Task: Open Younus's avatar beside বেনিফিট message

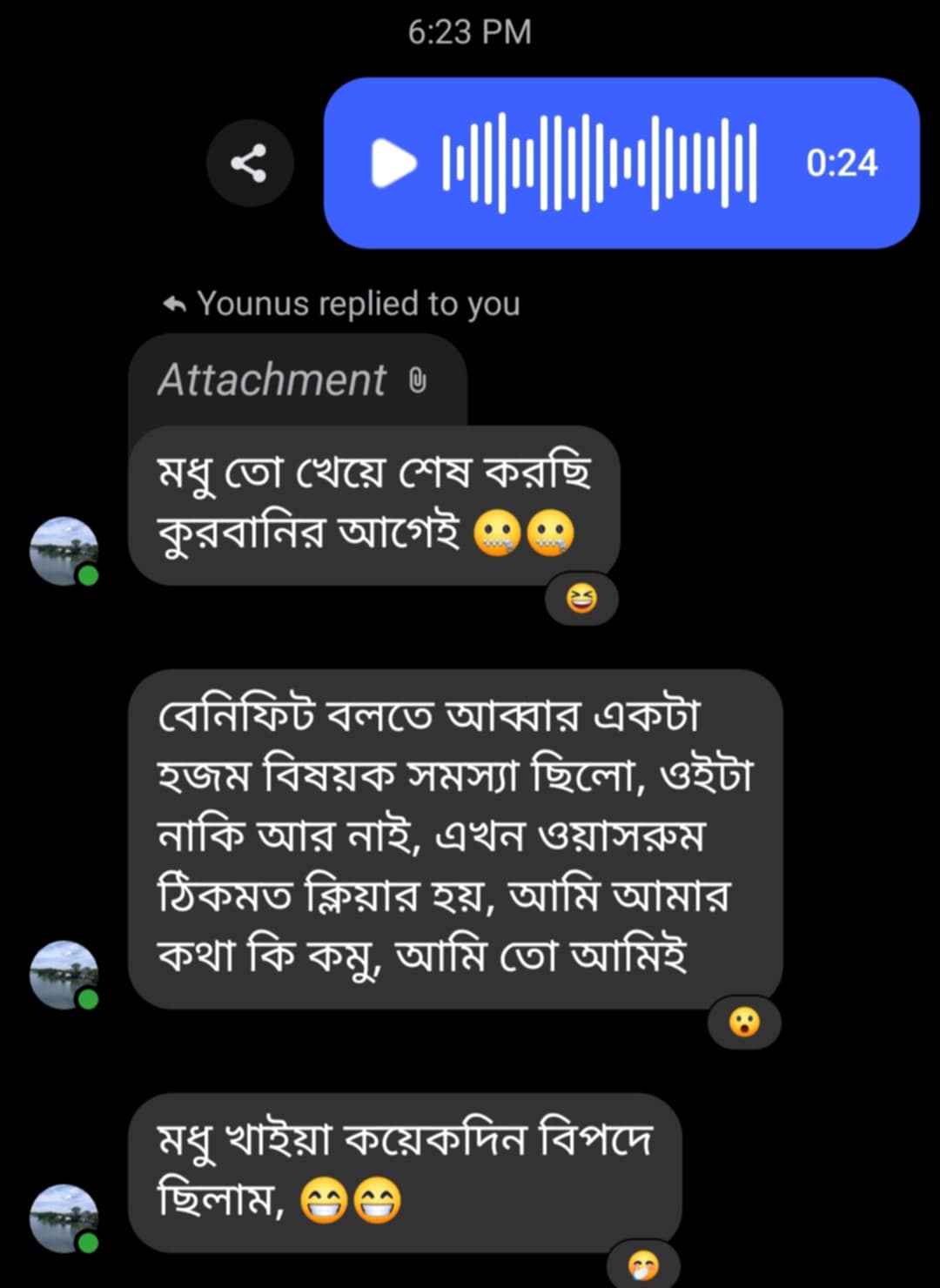Action: [x=64, y=974]
